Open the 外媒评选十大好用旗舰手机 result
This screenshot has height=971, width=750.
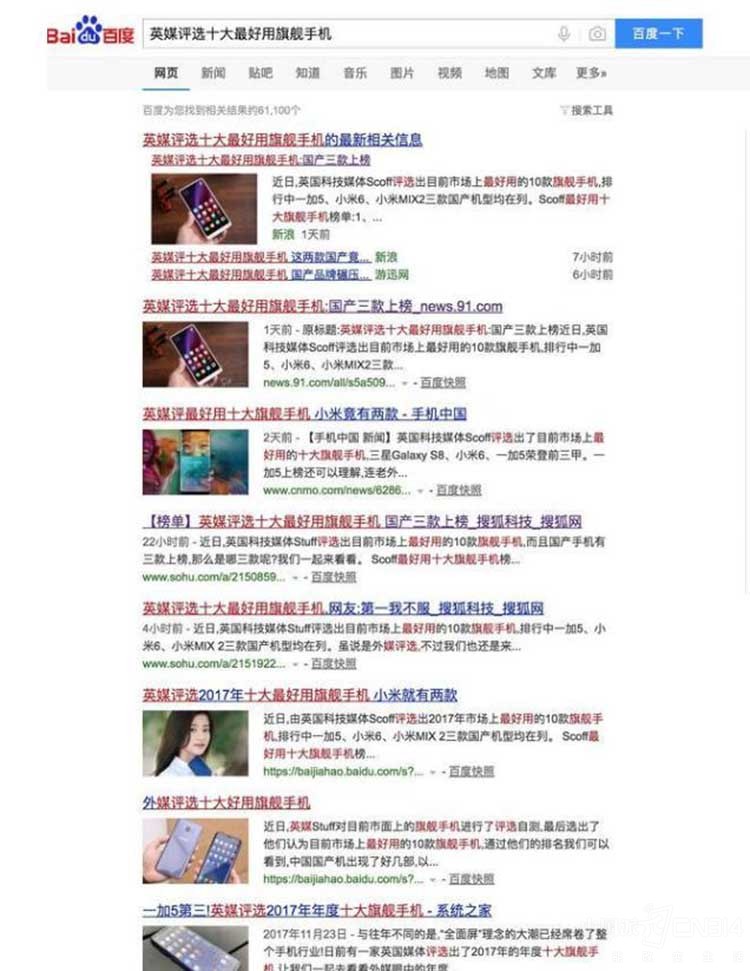[x=226, y=802]
